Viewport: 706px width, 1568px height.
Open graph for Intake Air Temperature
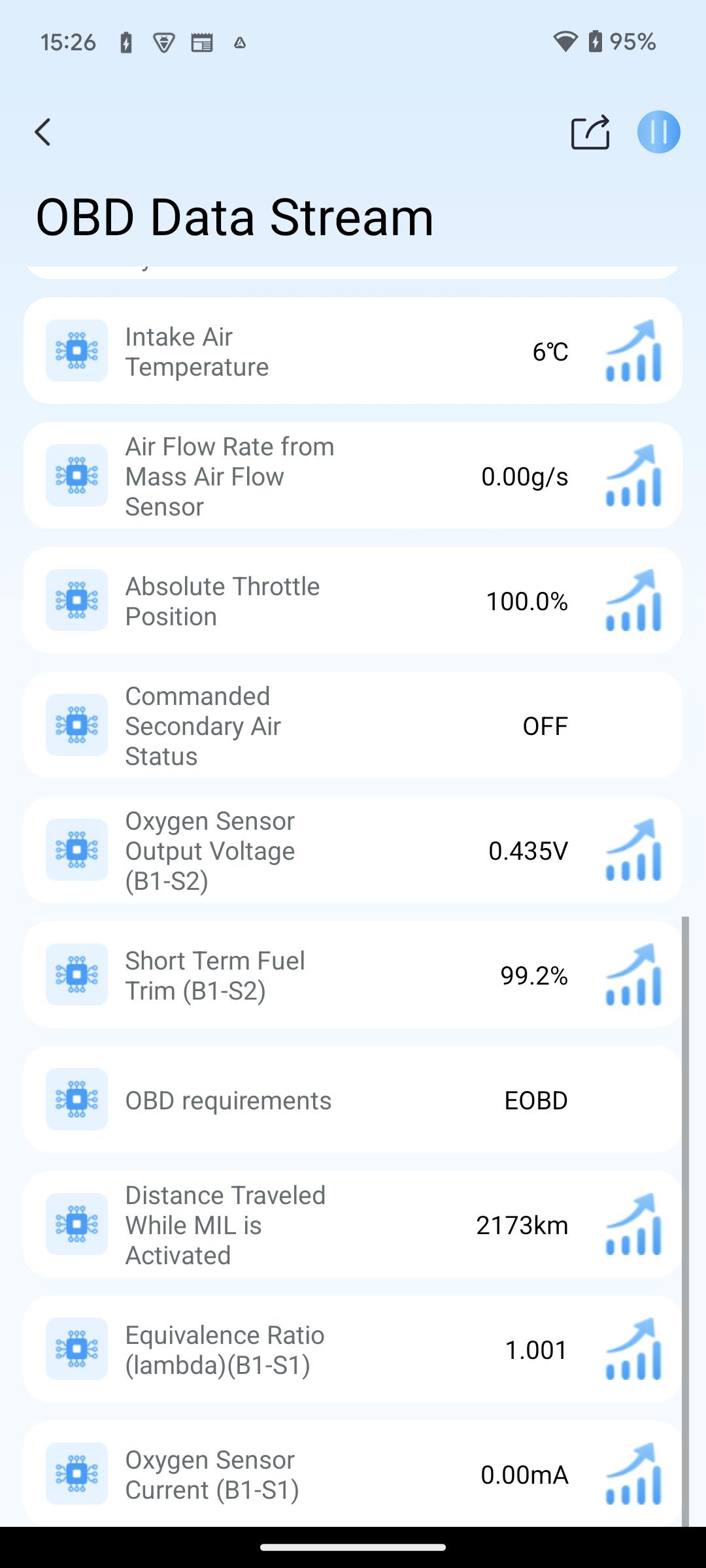tap(633, 351)
